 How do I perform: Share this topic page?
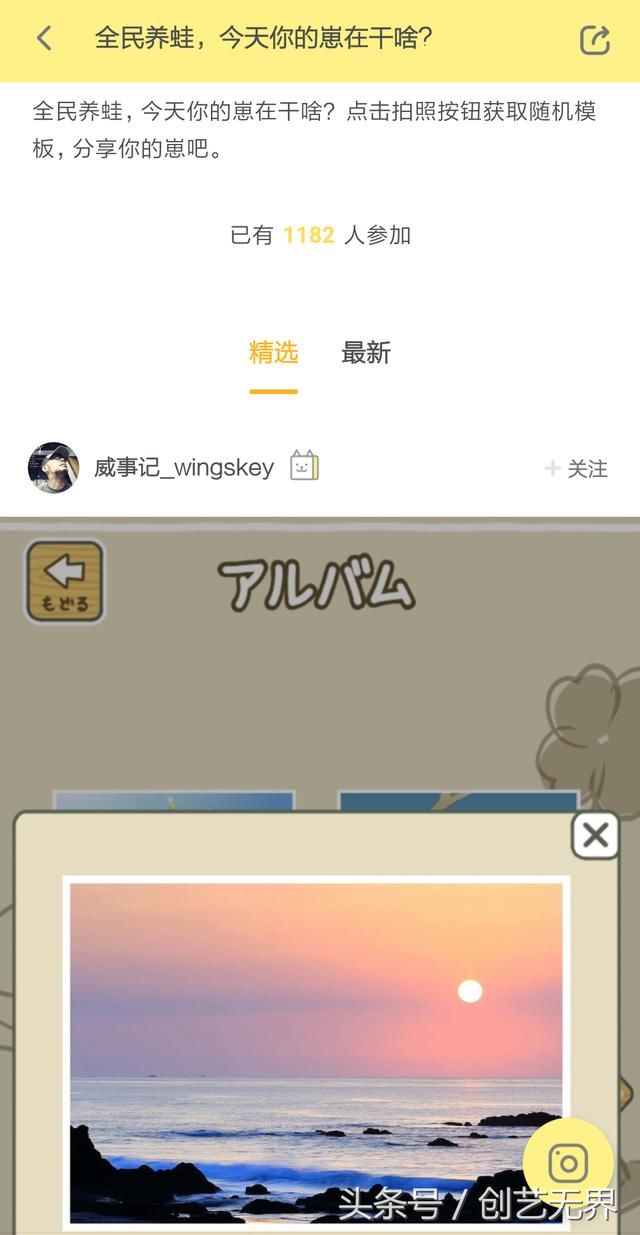pyautogui.click(x=595, y=39)
